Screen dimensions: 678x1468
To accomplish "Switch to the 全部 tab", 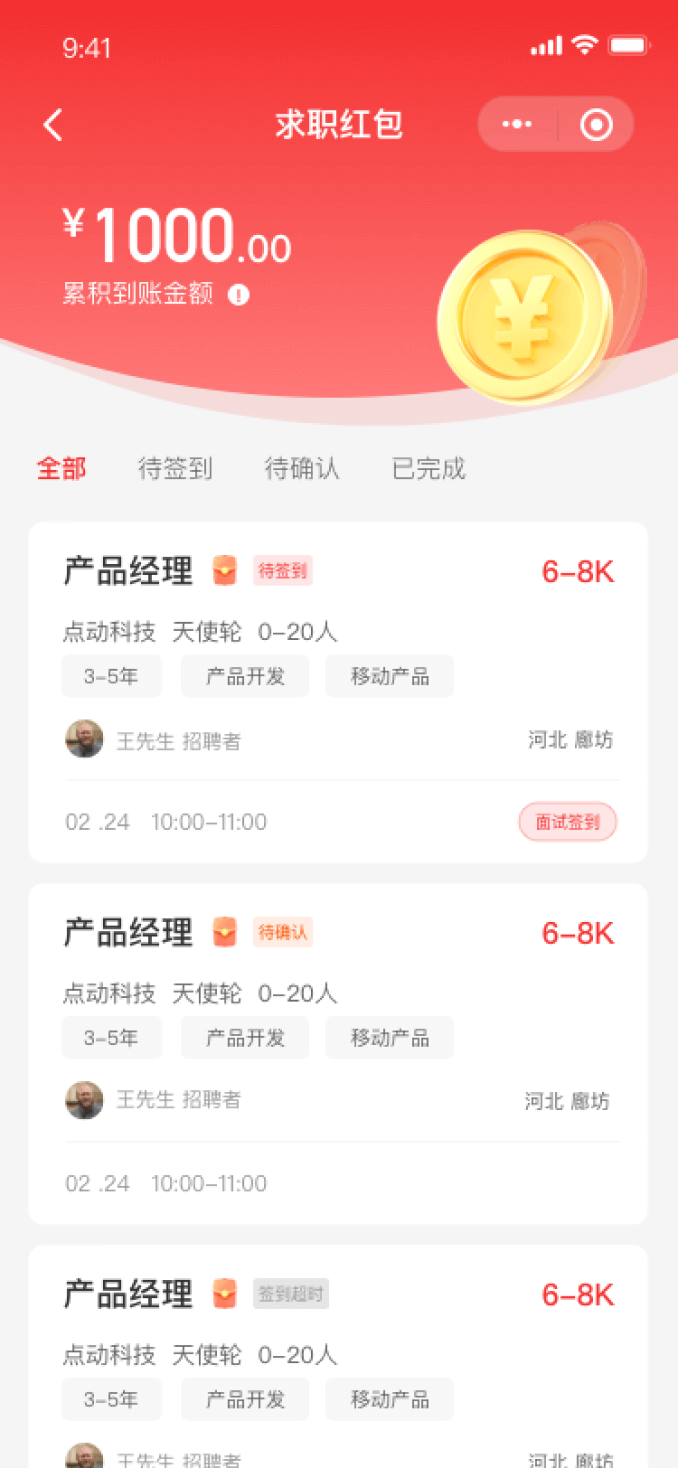I will pos(62,468).
